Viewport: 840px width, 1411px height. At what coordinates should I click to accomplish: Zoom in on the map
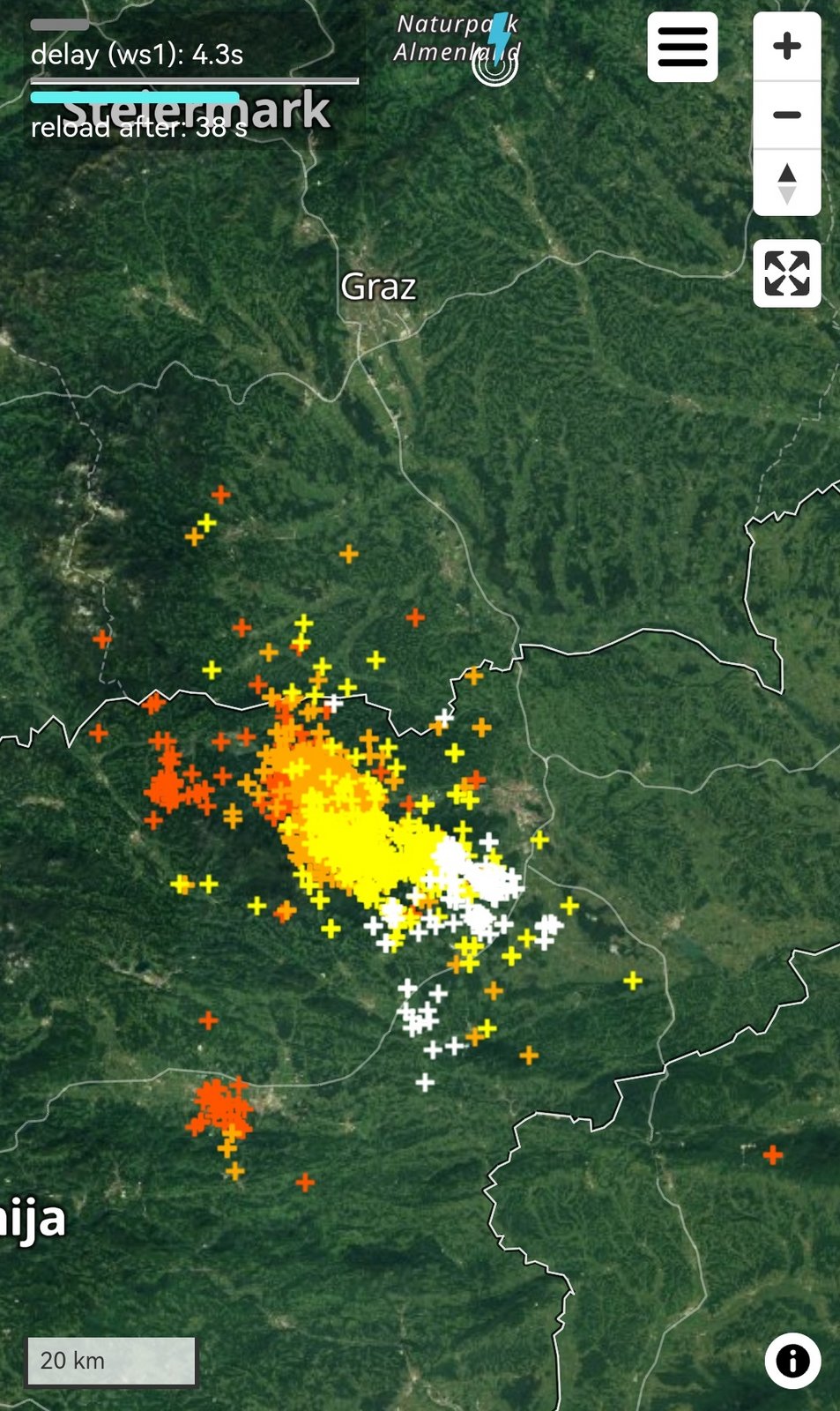[x=786, y=46]
